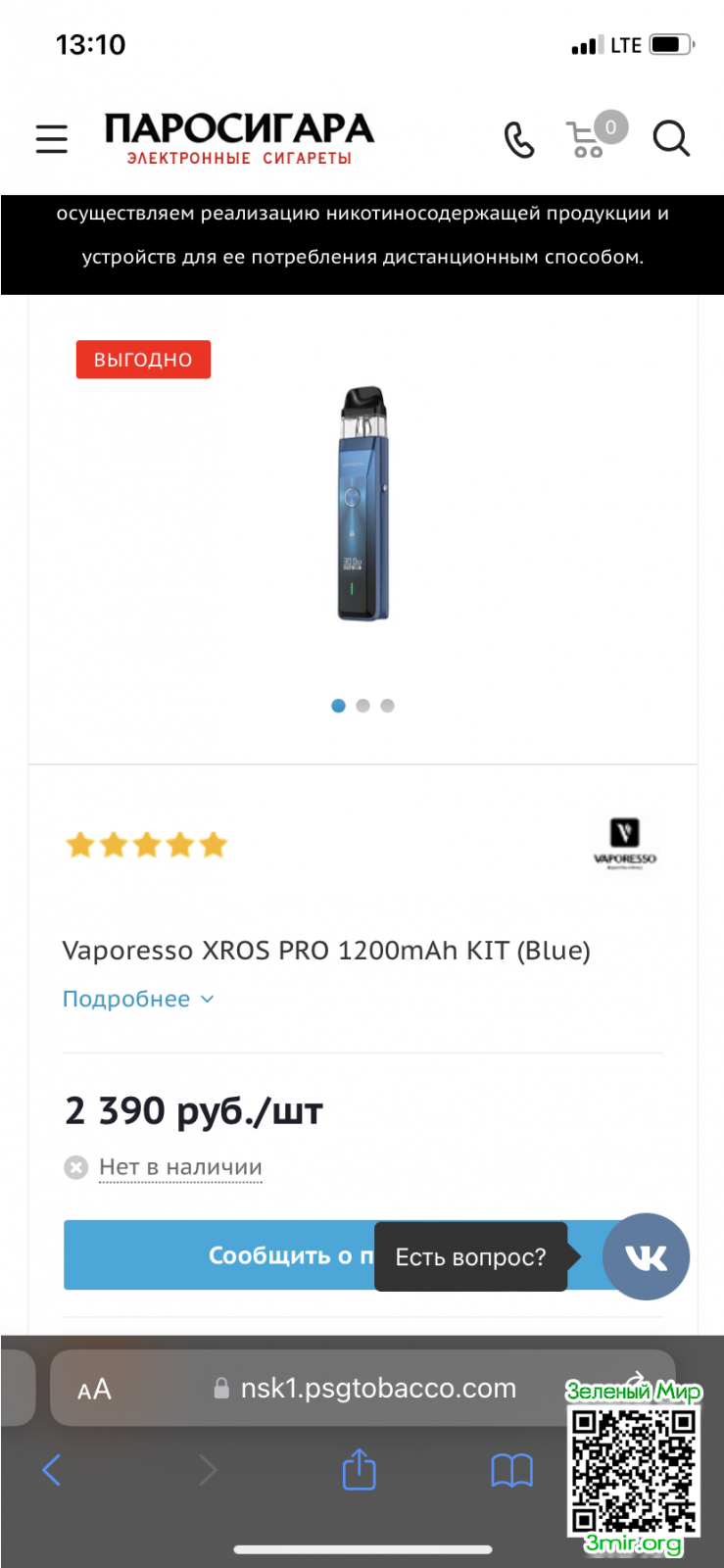Open Safari bookmarks
This screenshot has height=1568, width=724.
click(x=511, y=1469)
